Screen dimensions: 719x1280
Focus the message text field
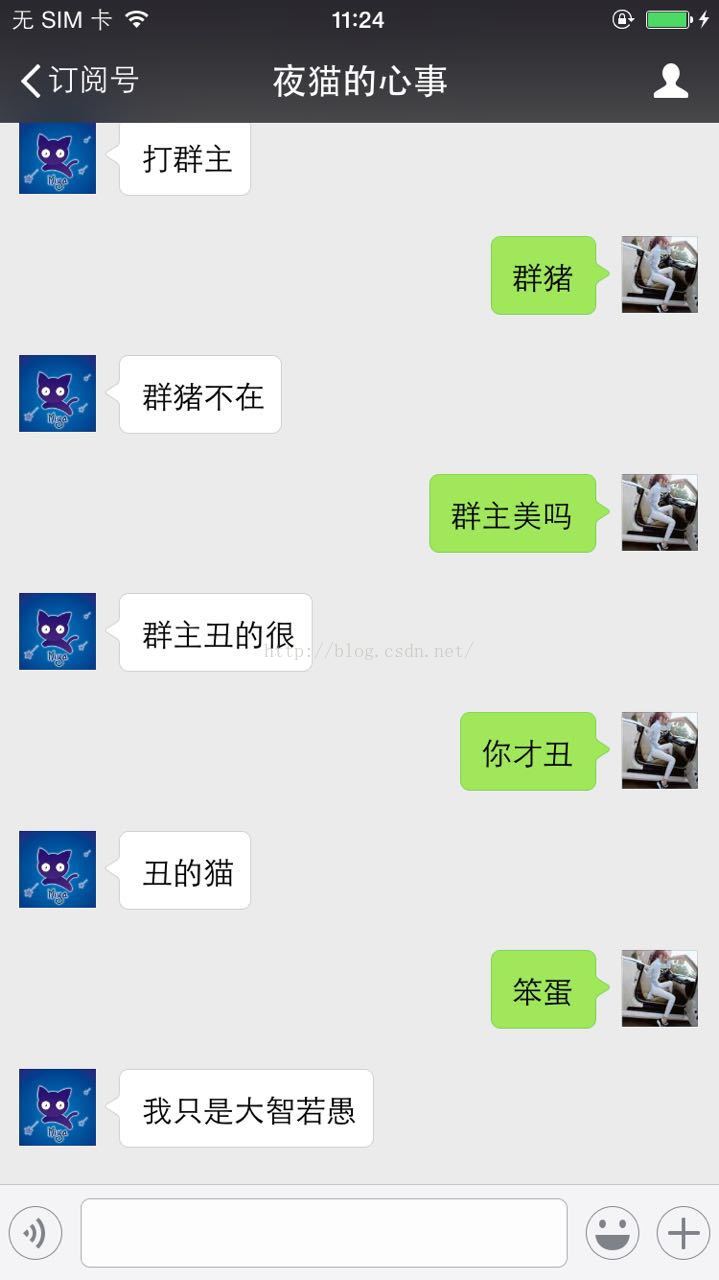(x=323, y=1233)
